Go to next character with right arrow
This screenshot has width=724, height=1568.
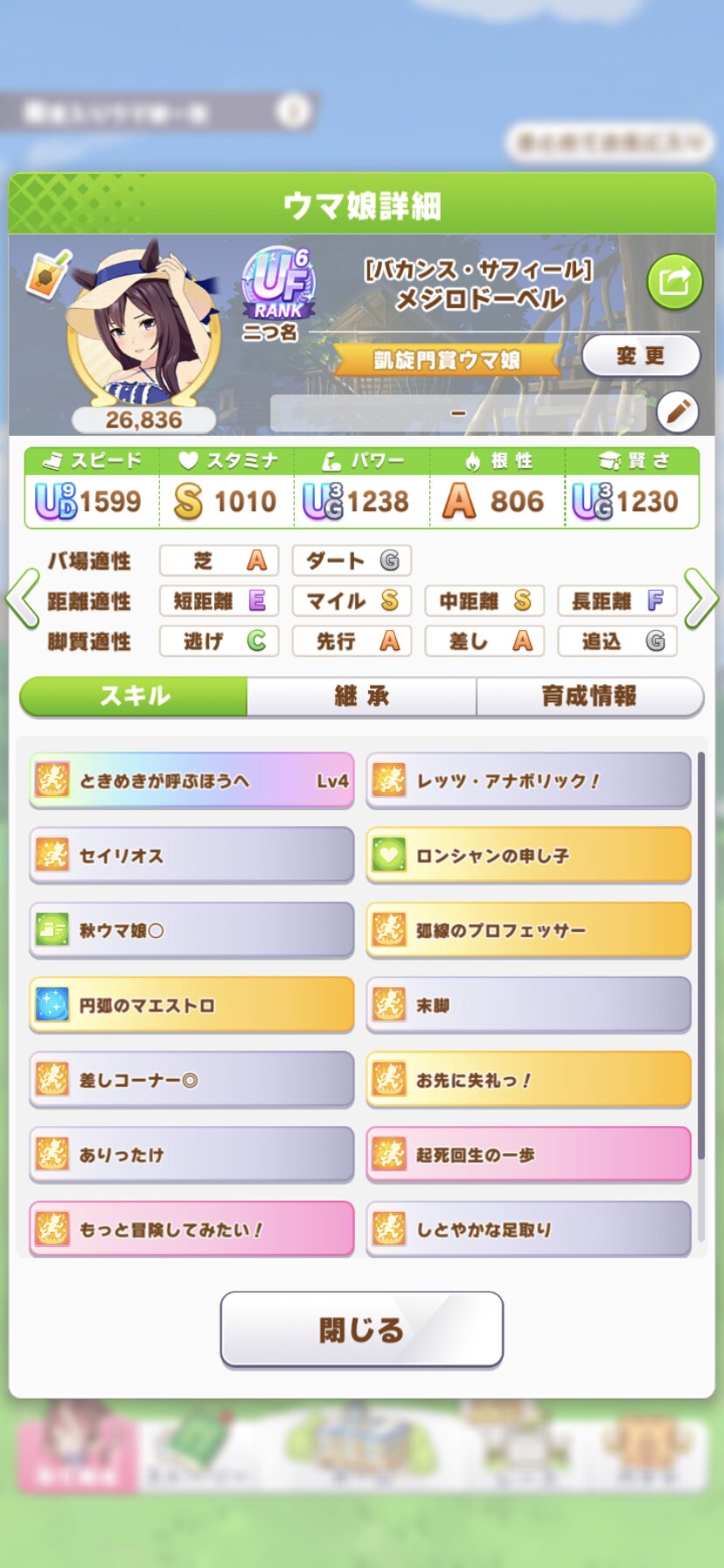[701, 599]
